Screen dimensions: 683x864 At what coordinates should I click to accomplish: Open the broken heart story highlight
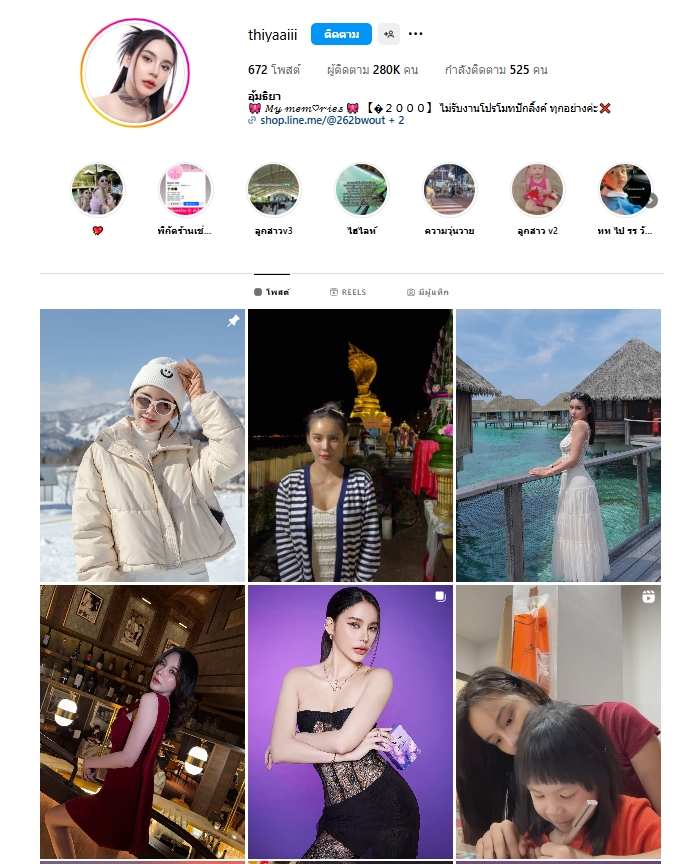click(97, 190)
